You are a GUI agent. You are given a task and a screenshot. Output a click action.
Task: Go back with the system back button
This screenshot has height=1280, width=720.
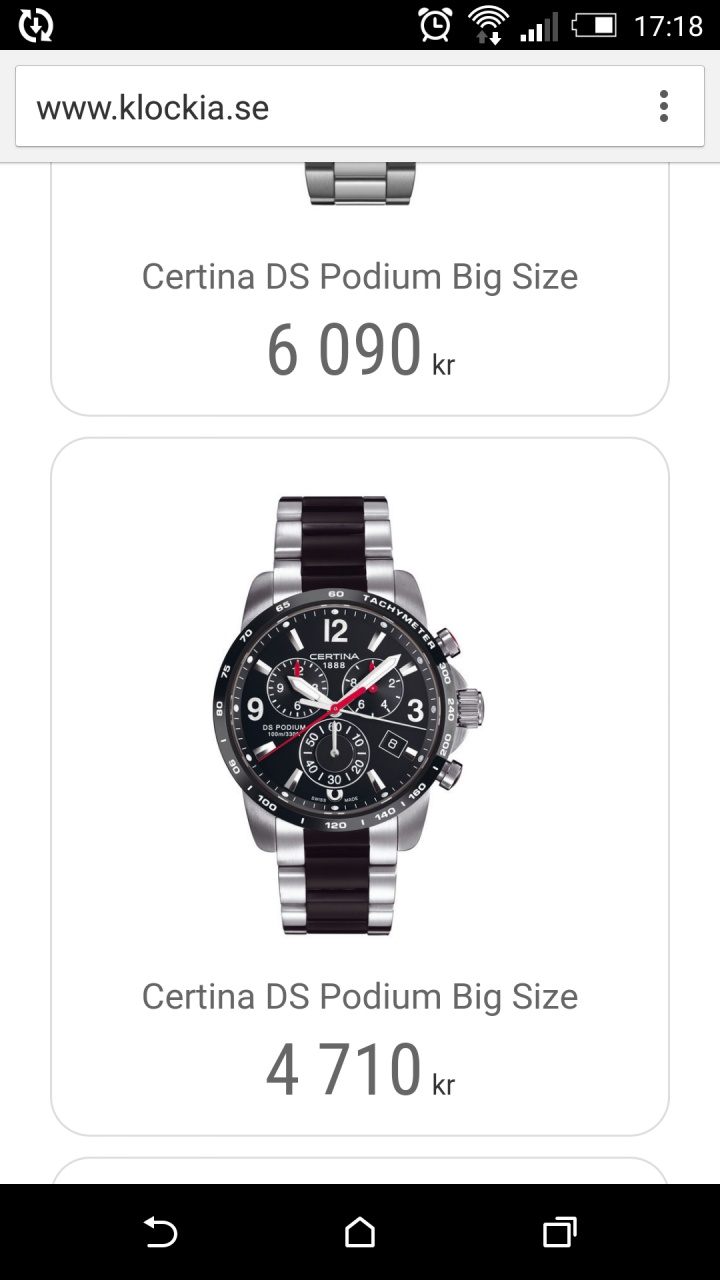(x=160, y=1232)
